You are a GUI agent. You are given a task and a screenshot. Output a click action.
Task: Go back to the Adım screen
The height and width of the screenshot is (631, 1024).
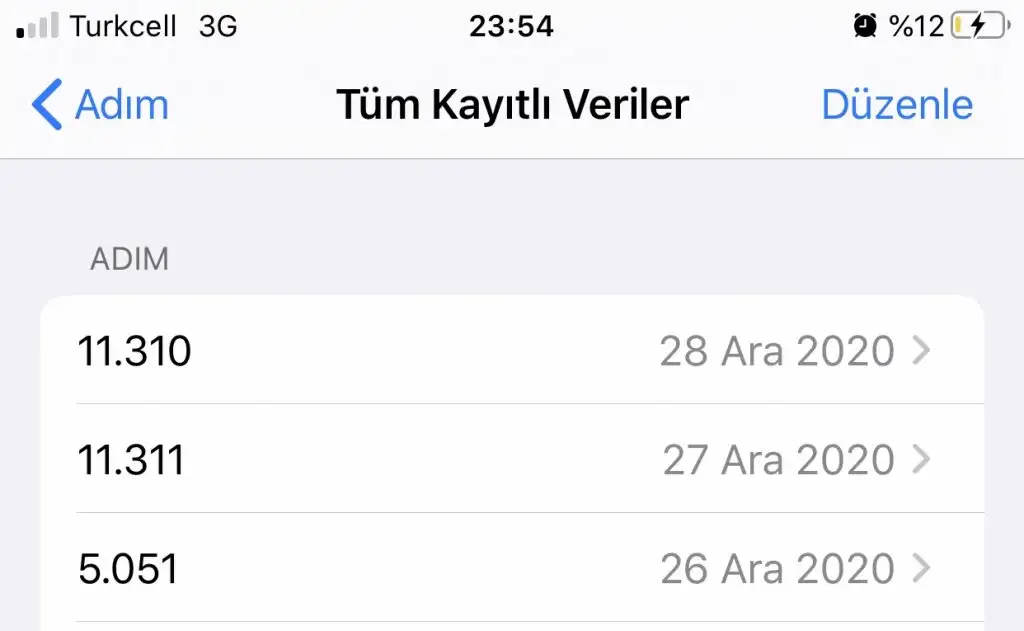100,105
